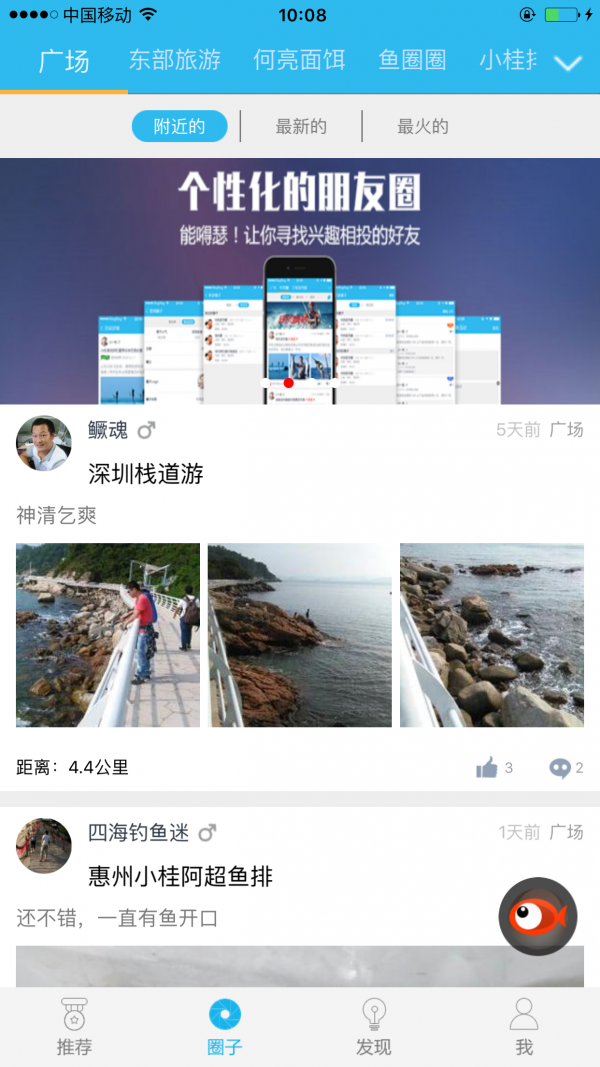The width and height of the screenshot is (600, 1067).
Task: Open the 个性化的朋友圈 banner
Action: tap(300, 280)
